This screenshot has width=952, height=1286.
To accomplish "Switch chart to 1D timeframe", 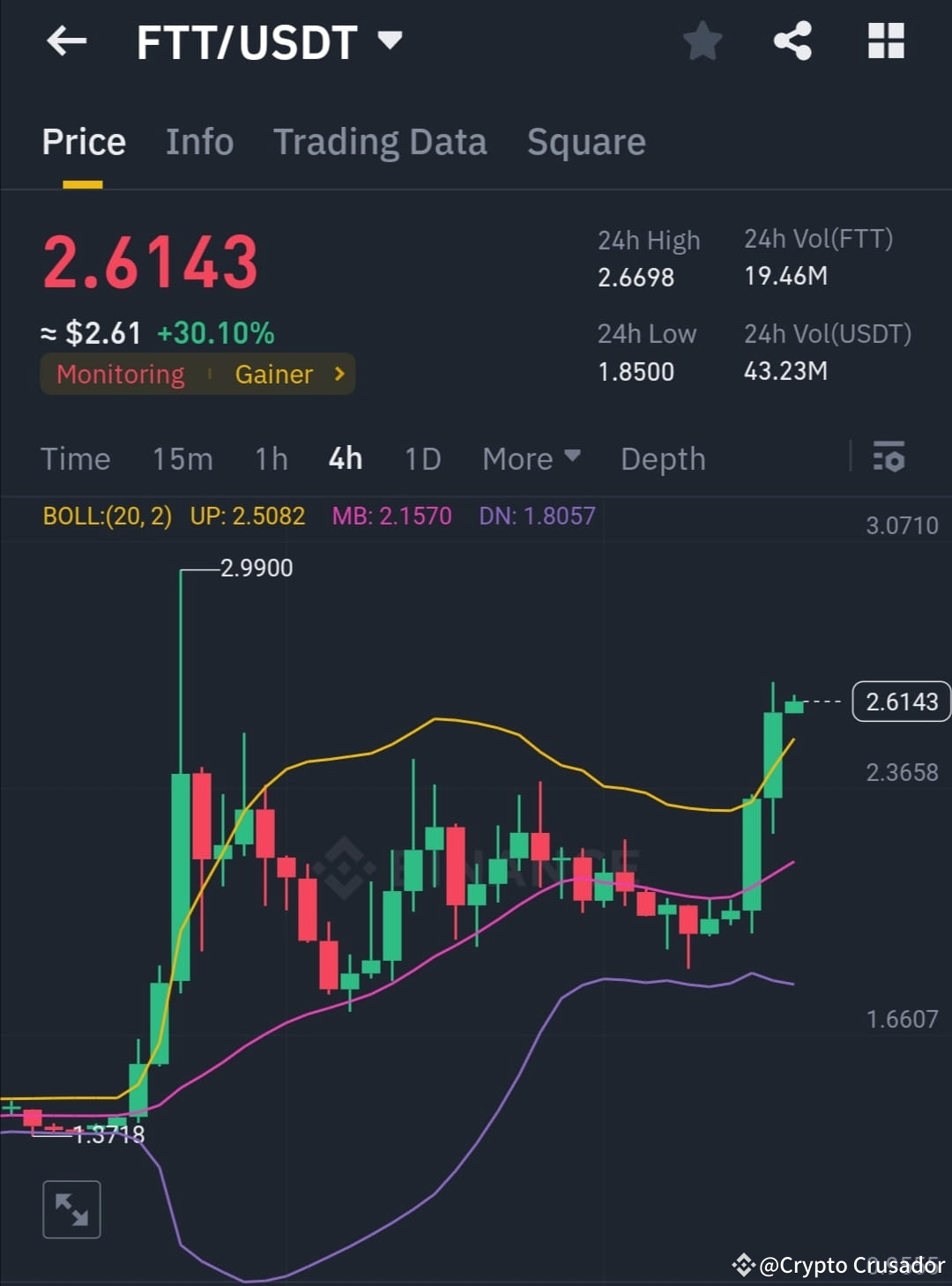I will [x=421, y=458].
